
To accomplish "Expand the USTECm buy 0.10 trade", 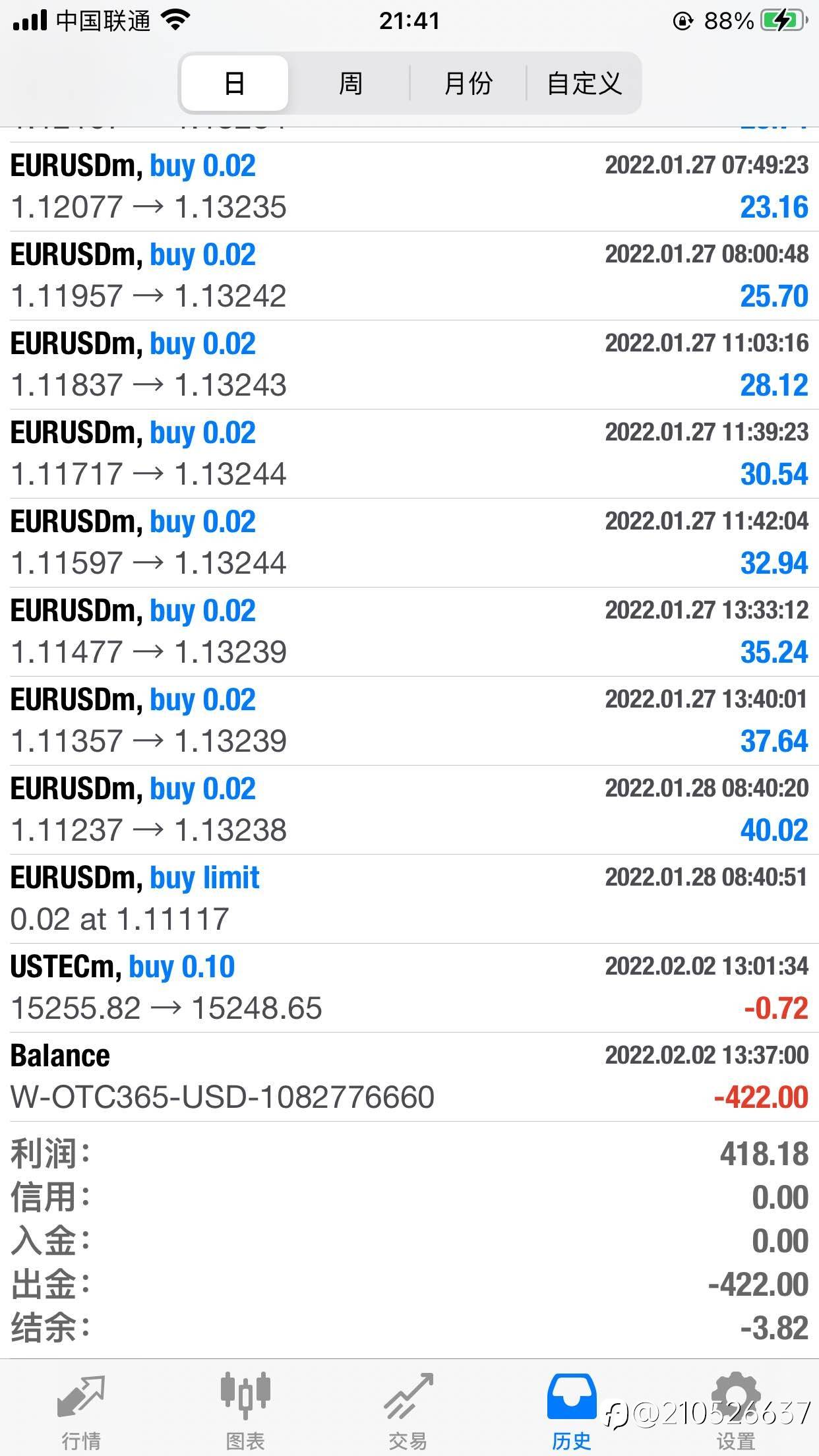I will click(409, 988).
